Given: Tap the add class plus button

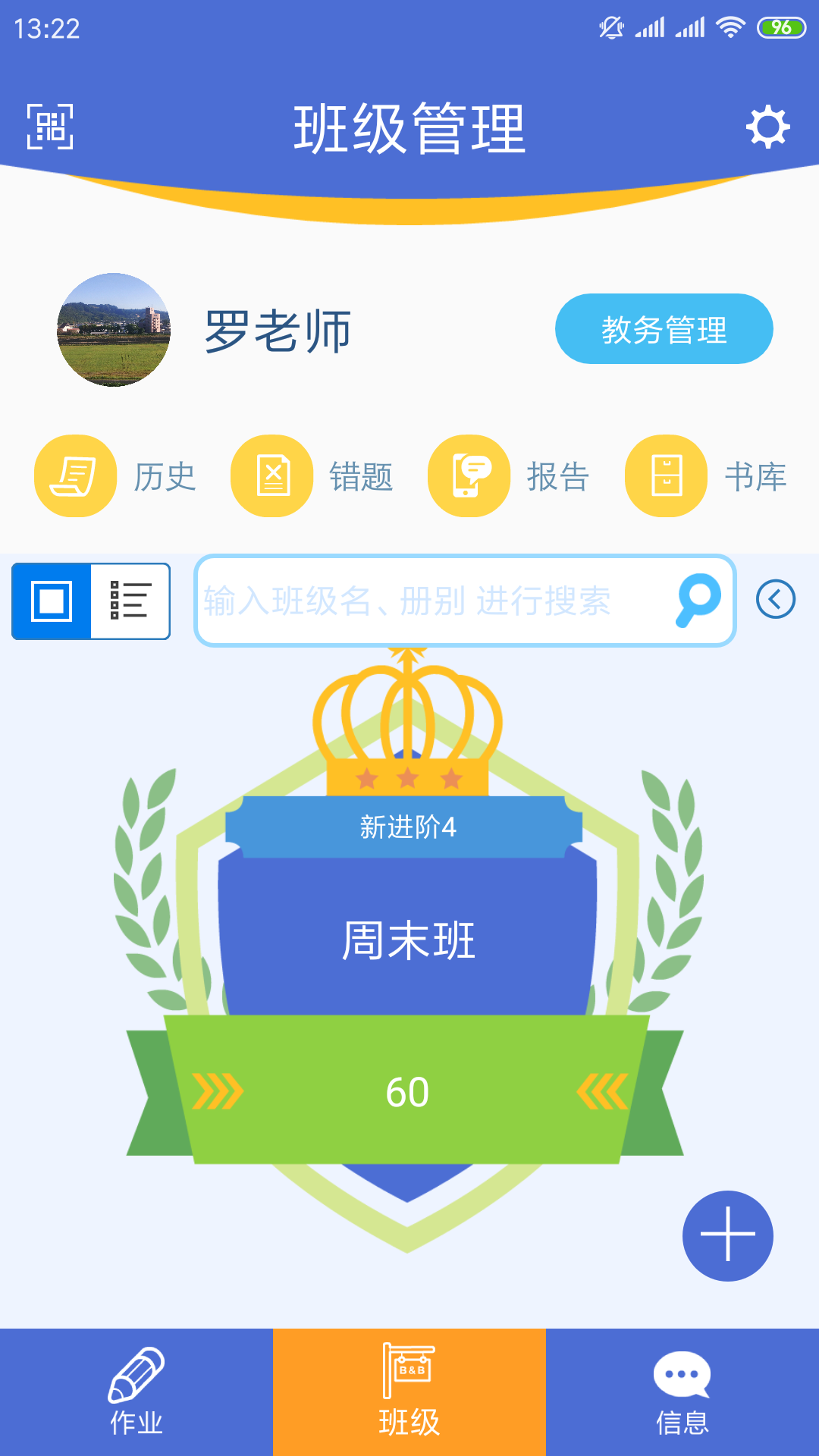Looking at the screenshot, I should pos(726,1235).
